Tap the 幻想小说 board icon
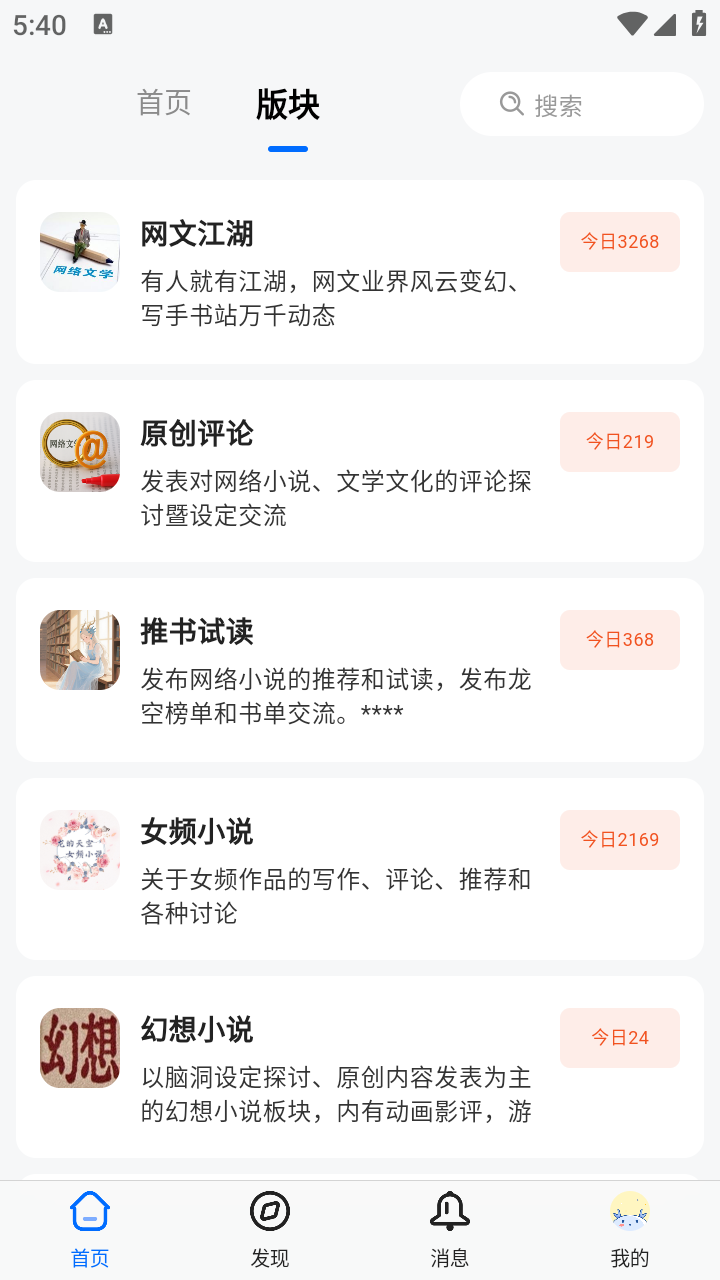Image resolution: width=720 pixels, height=1280 pixels. point(79,1047)
